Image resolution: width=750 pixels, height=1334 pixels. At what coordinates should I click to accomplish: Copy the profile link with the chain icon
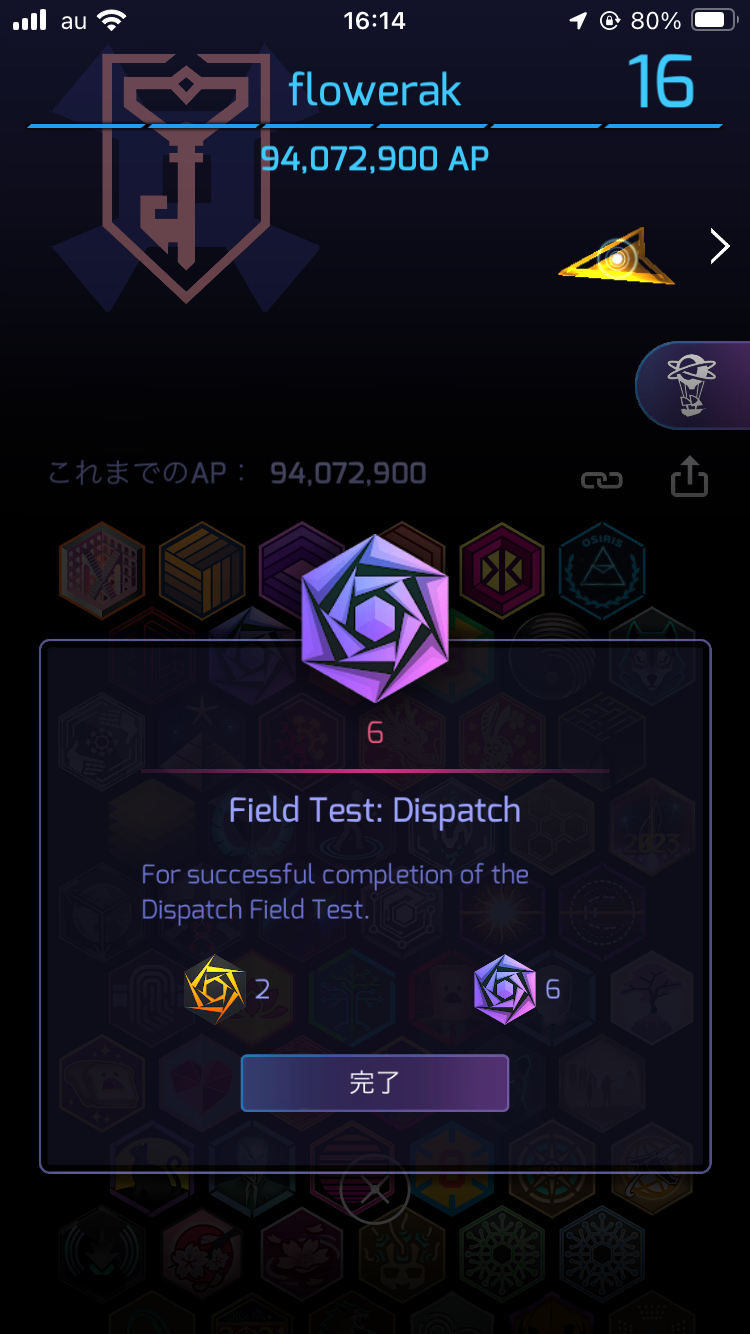tap(601, 480)
